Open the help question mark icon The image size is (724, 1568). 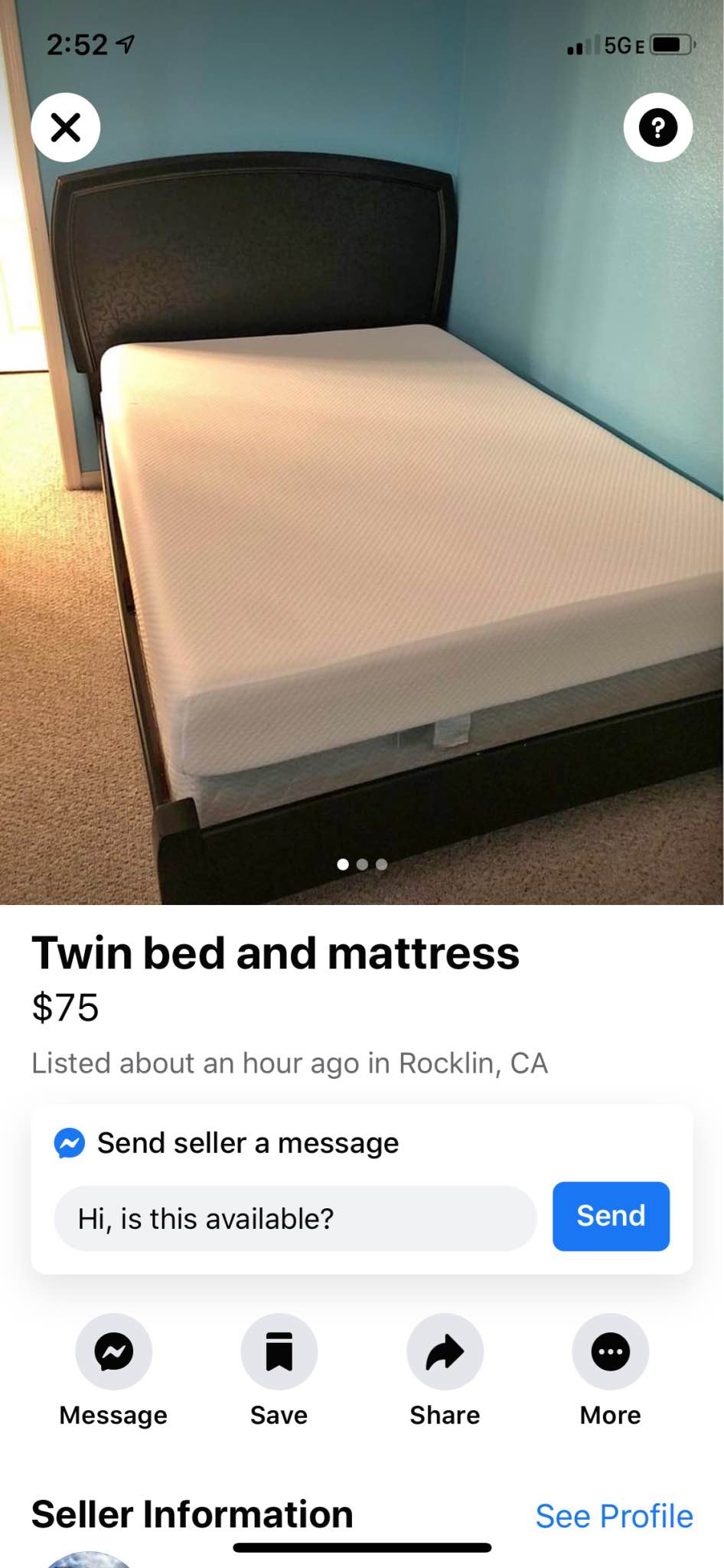[658, 127]
